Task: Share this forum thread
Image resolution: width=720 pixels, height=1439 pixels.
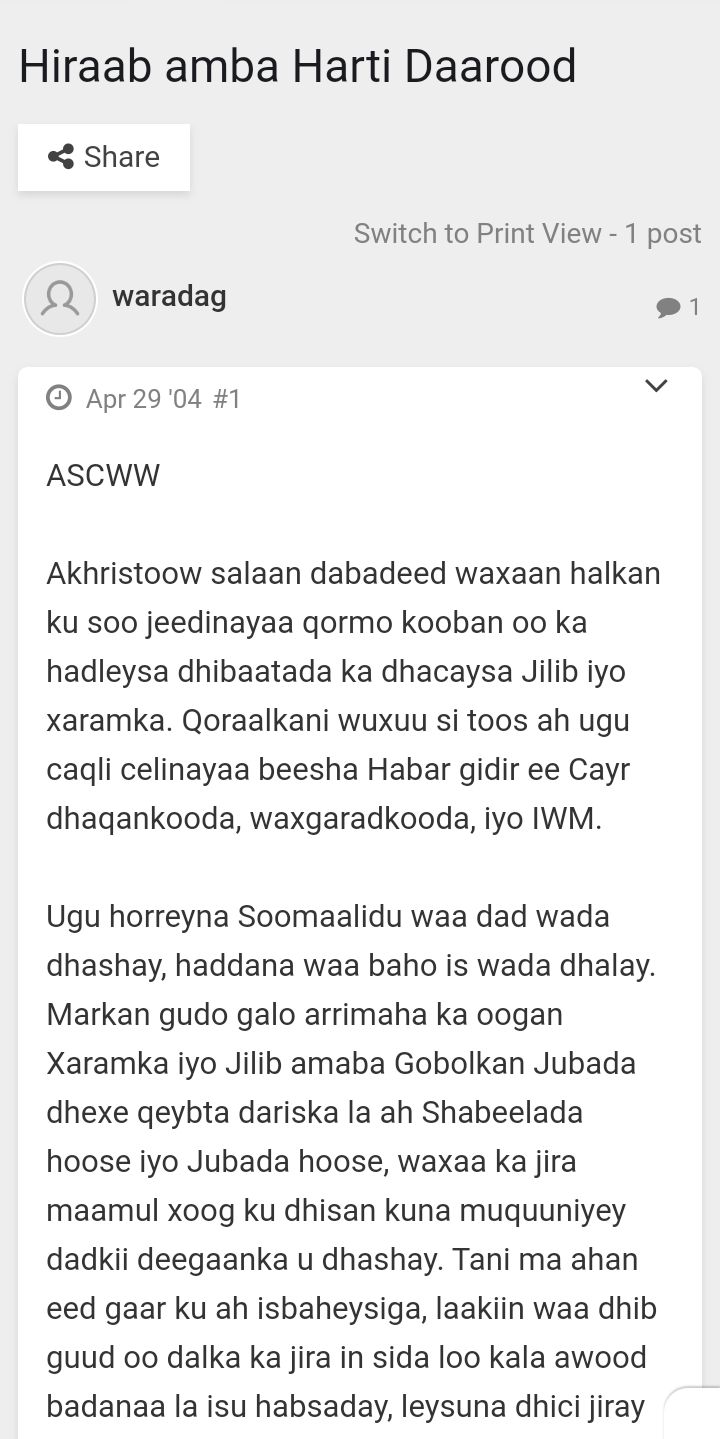Action: click(104, 157)
